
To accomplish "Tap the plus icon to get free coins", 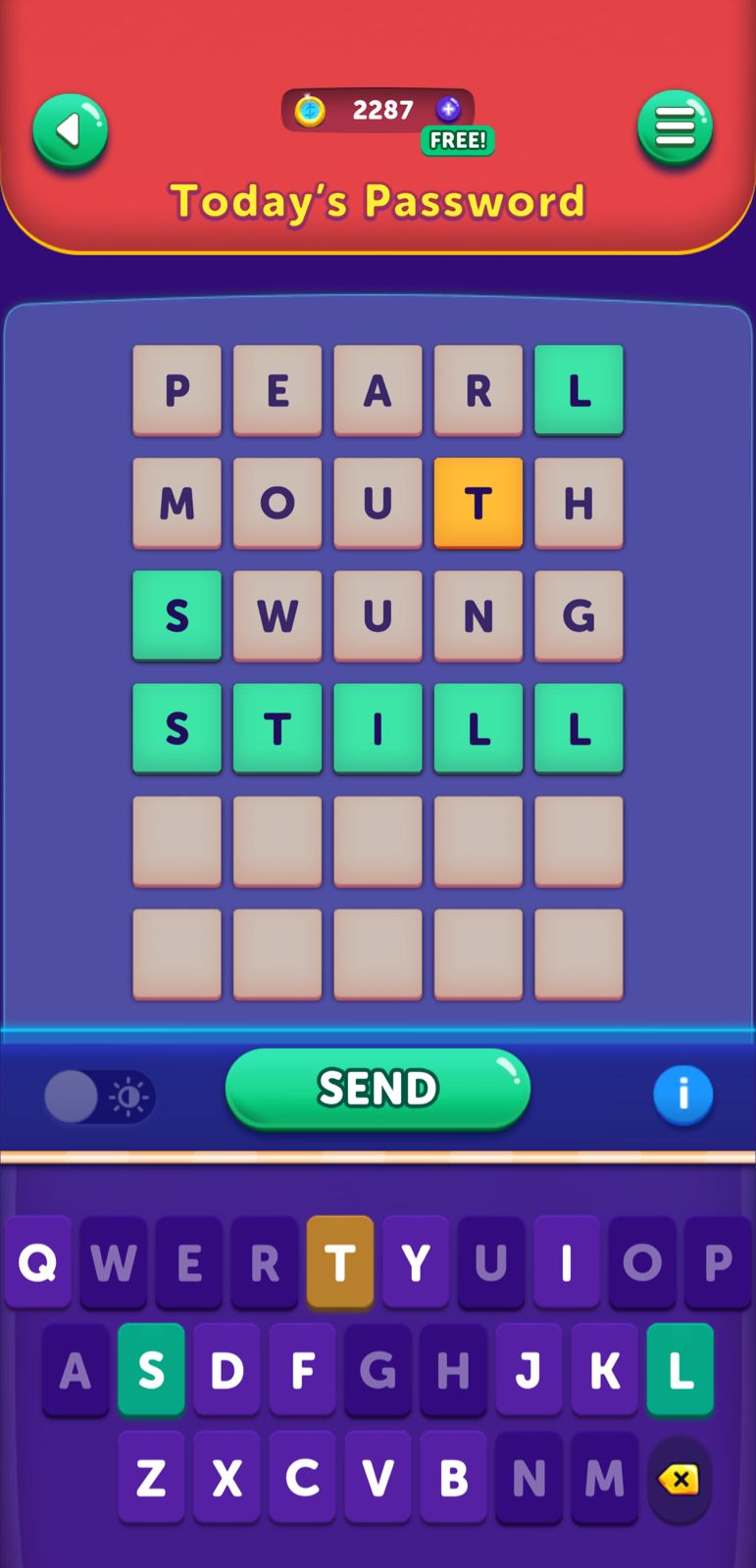I will pyautogui.click(x=449, y=109).
